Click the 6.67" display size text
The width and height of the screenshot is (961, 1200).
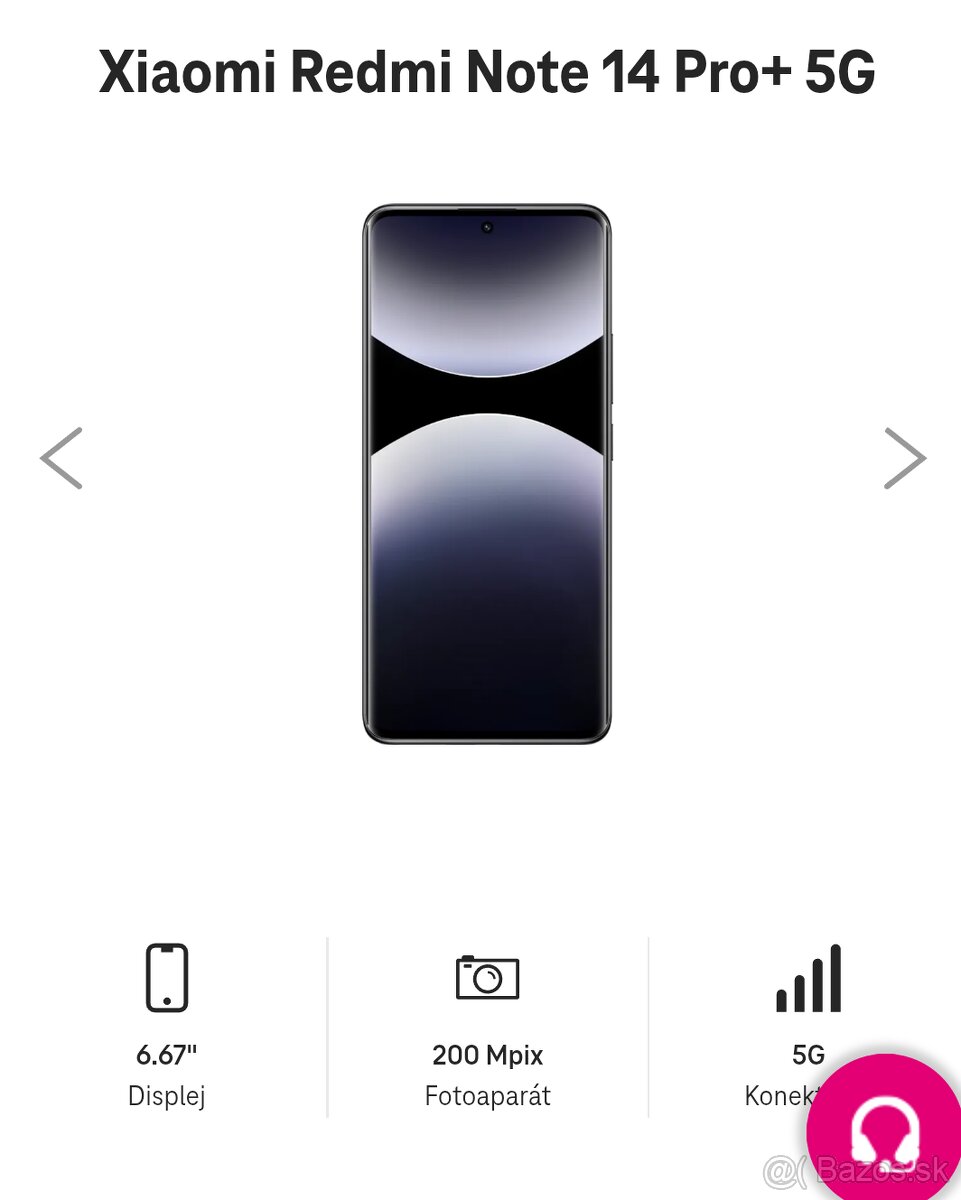[166, 1054]
